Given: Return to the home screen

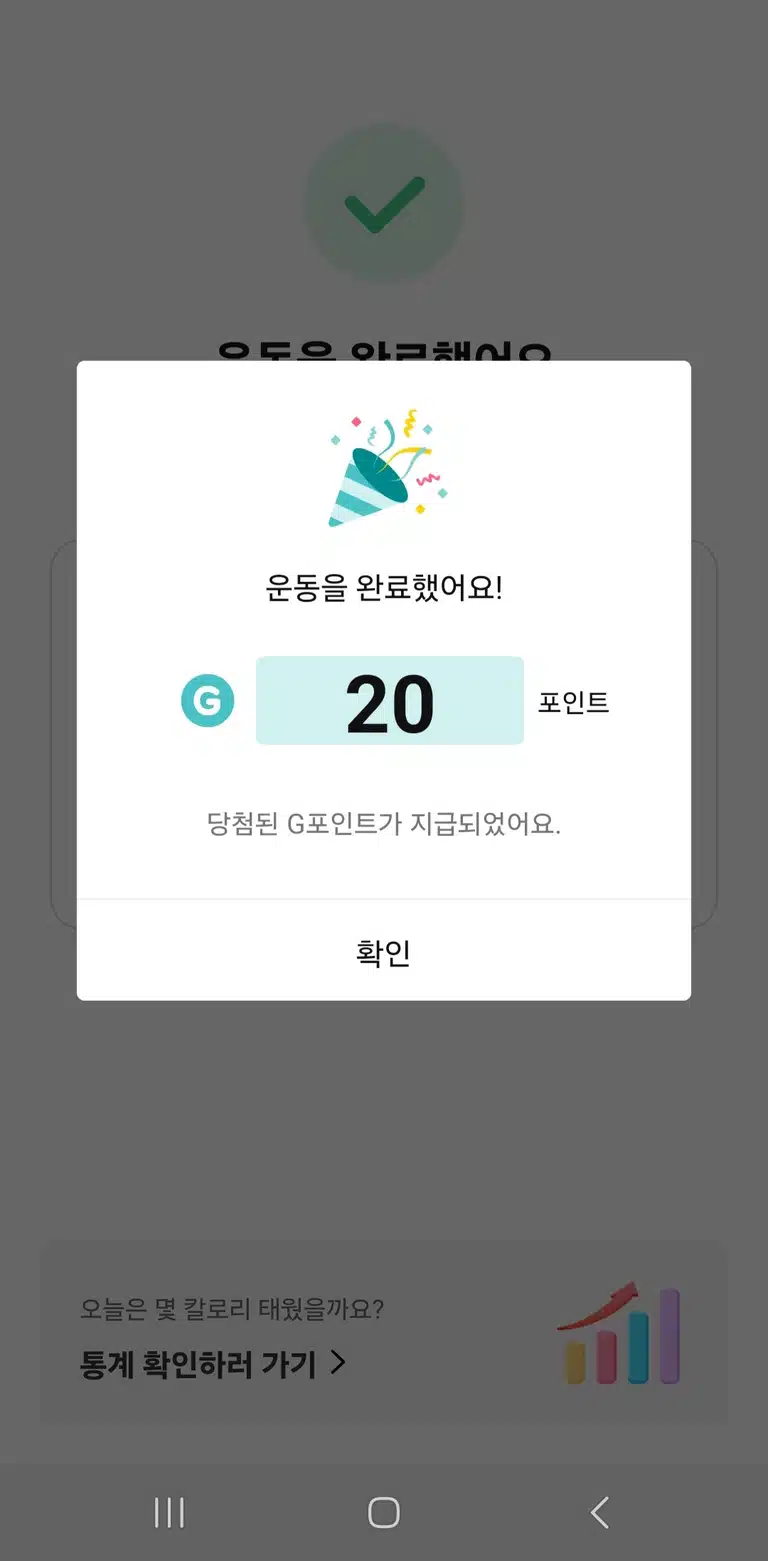Looking at the screenshot, I should [x=384, y=1512].
